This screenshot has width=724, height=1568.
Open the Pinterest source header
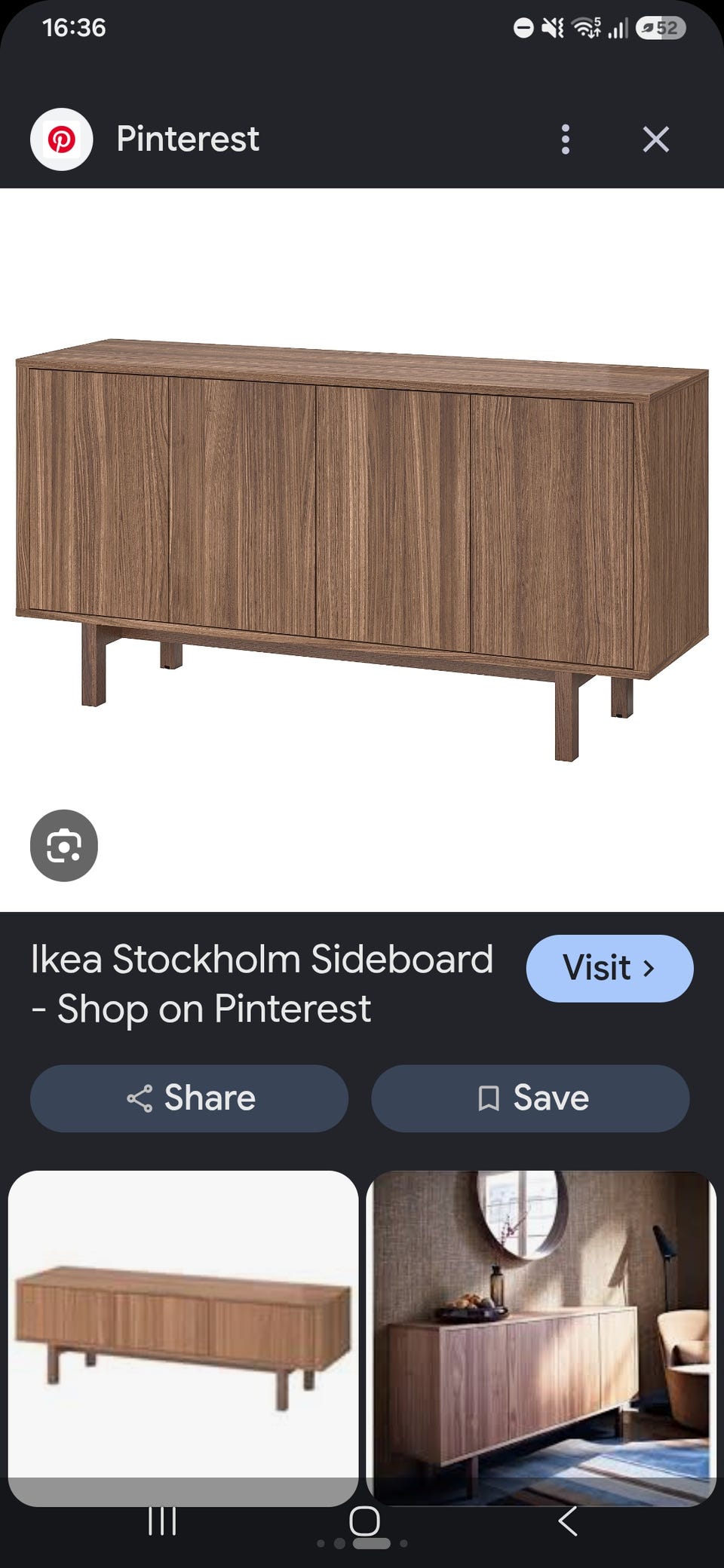[x=145, y=139]
